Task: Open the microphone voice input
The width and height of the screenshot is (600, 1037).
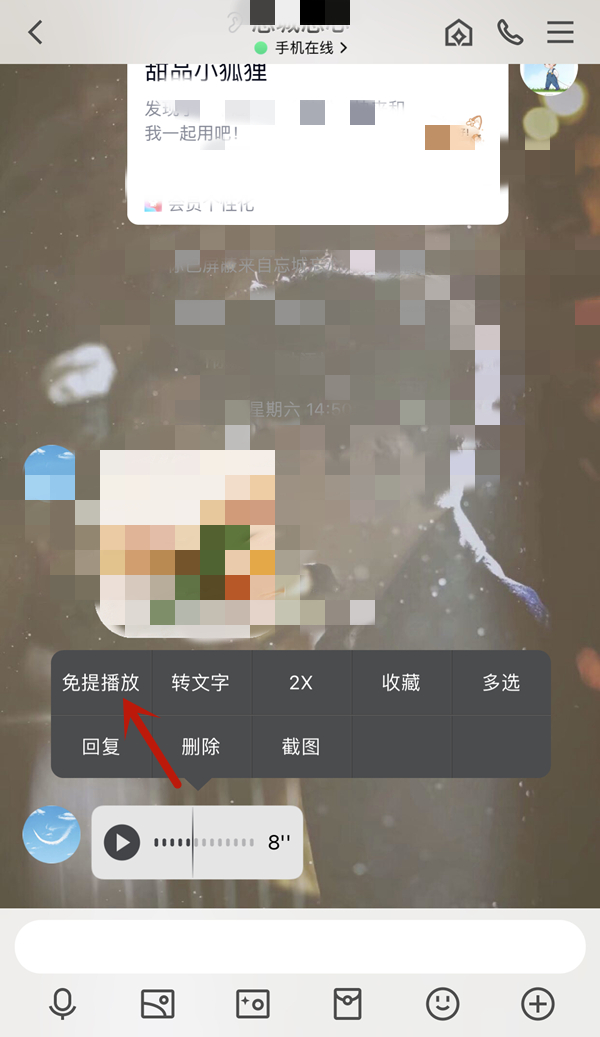Action: [x=62, y=1003]
